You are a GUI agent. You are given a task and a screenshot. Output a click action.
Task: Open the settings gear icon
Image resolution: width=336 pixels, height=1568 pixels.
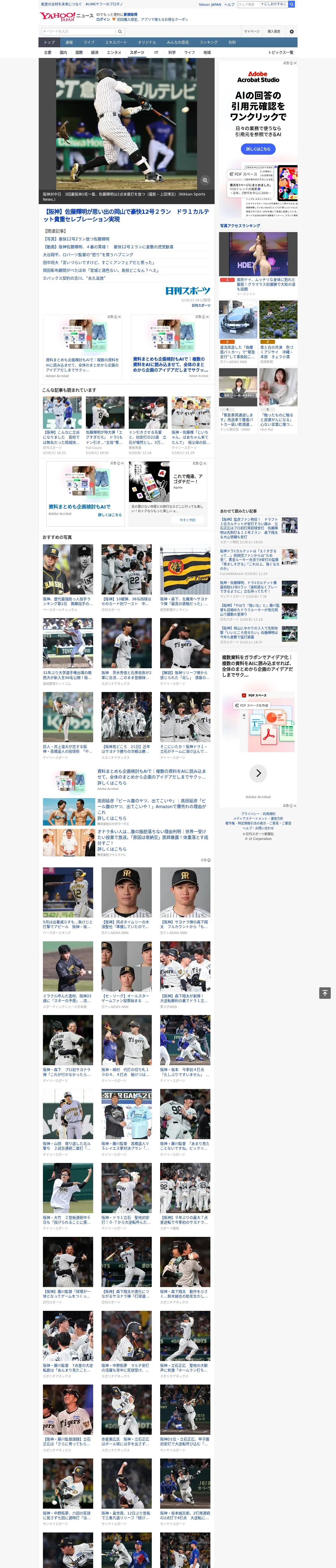[x=292, y=32]
